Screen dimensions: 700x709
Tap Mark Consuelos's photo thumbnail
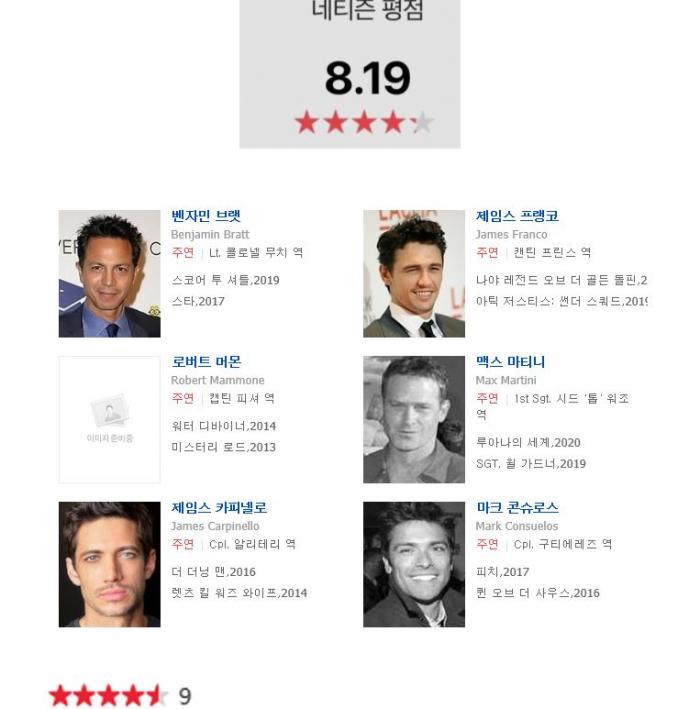tap(413, 565)
